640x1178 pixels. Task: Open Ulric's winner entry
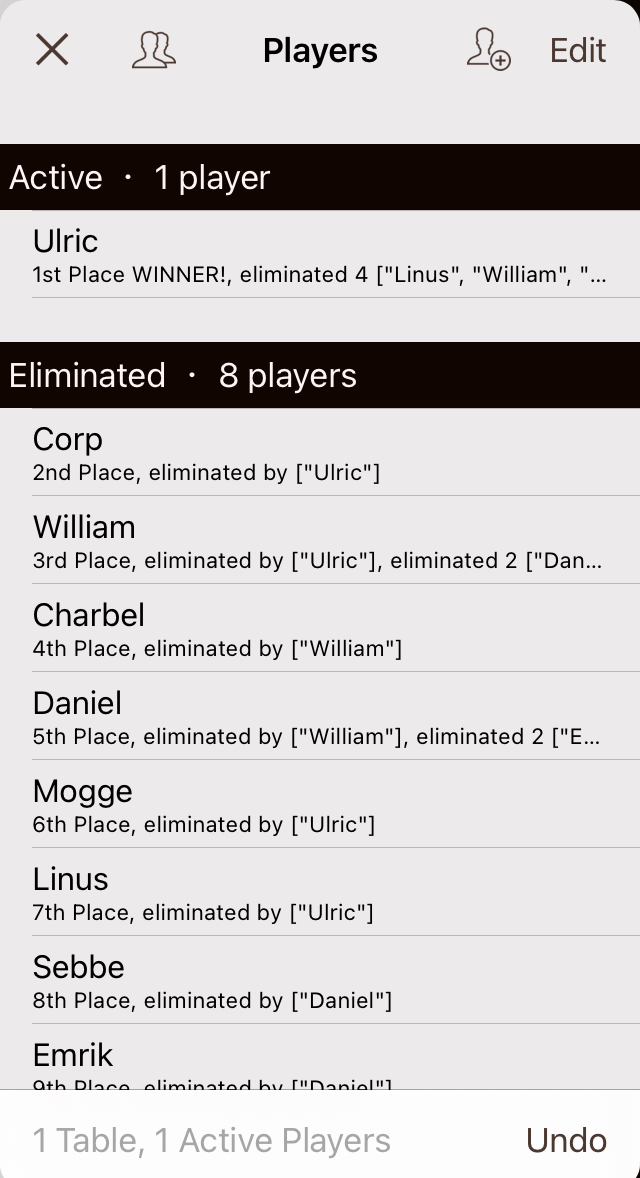(320, 254)
